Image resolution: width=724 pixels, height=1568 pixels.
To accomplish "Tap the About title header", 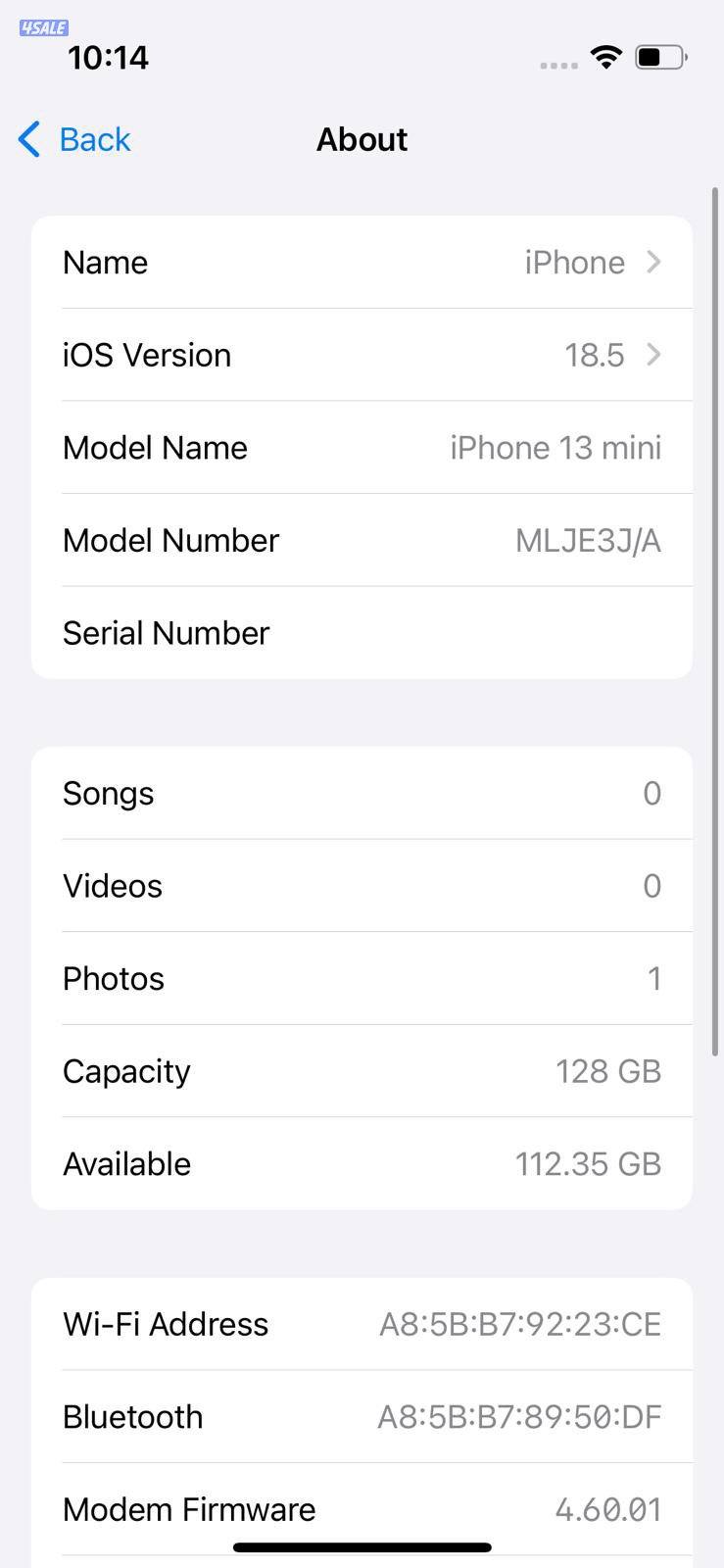I will 362,139.
